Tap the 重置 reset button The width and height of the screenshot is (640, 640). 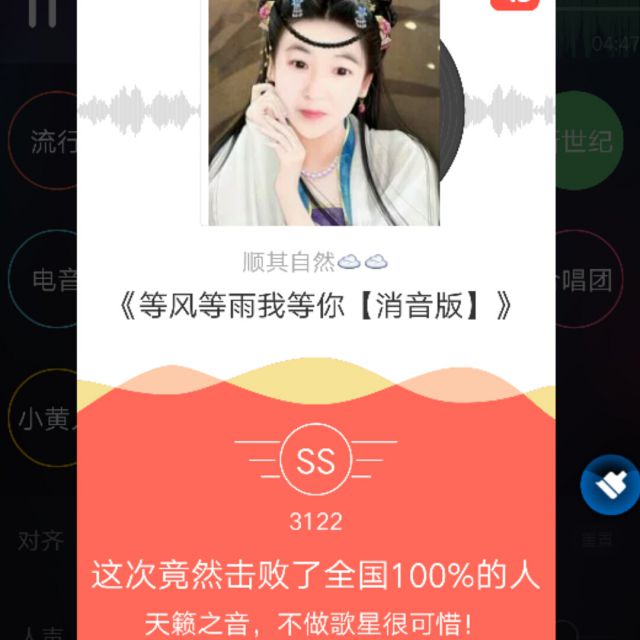coord(597,540)
